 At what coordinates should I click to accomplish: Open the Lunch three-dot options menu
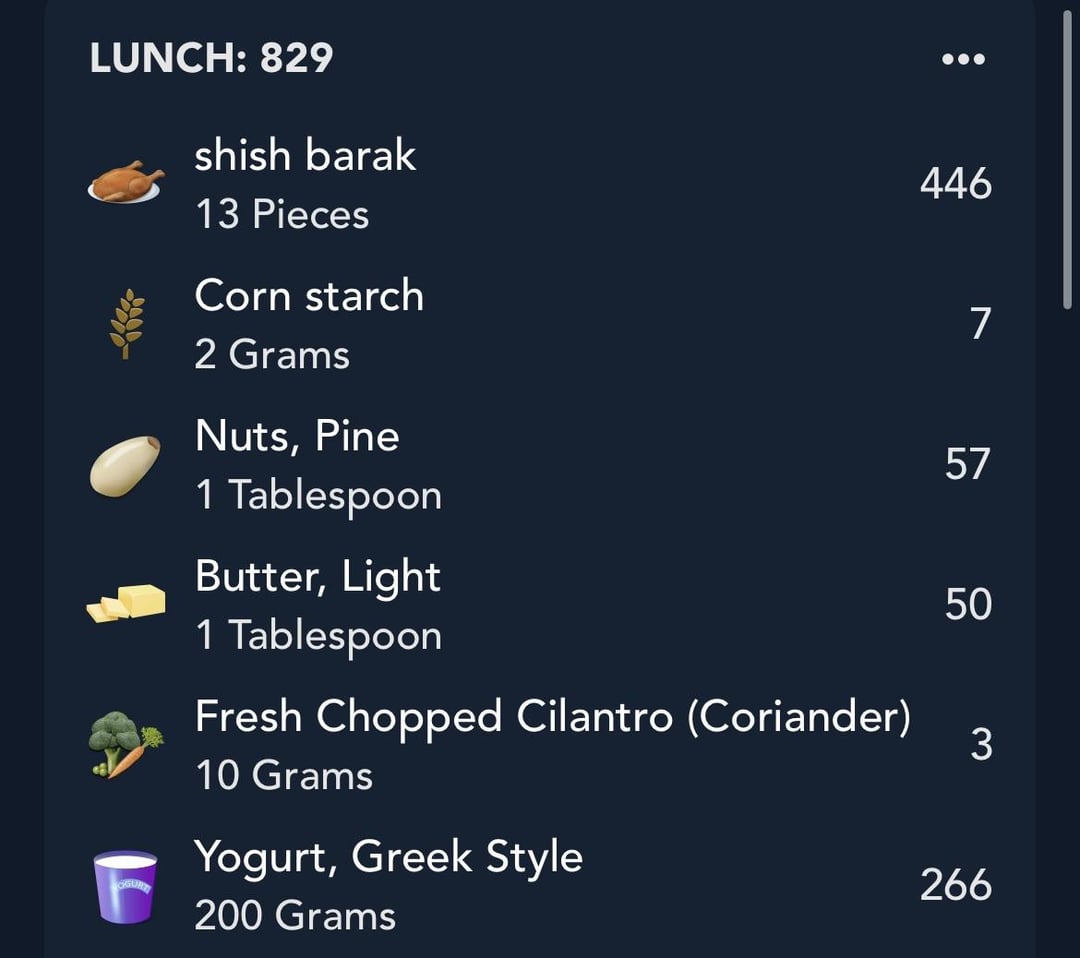click(x=963, y=59)
